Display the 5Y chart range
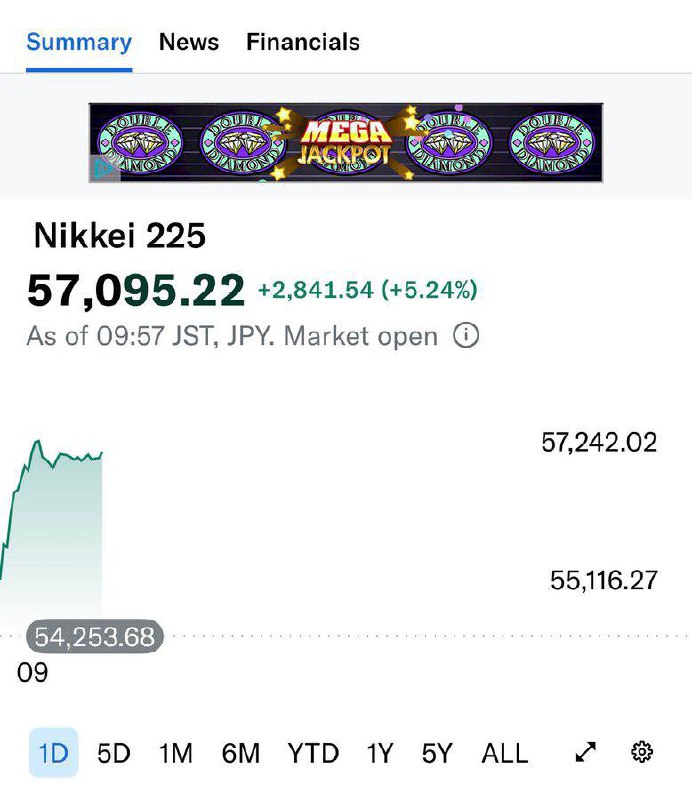Screen dimensions: 692x800 [x=437, y=753]
